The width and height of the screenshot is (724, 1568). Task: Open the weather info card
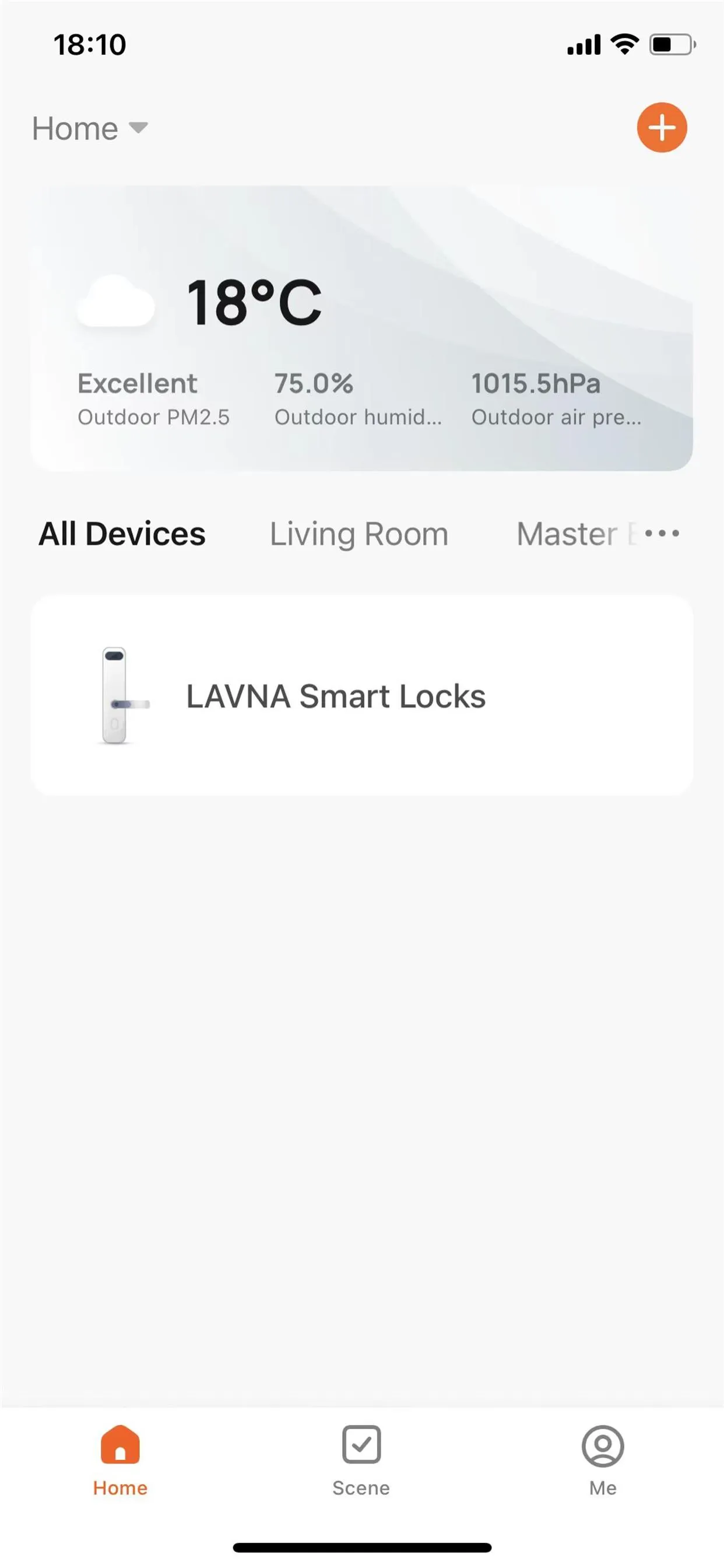pos(361,328)
